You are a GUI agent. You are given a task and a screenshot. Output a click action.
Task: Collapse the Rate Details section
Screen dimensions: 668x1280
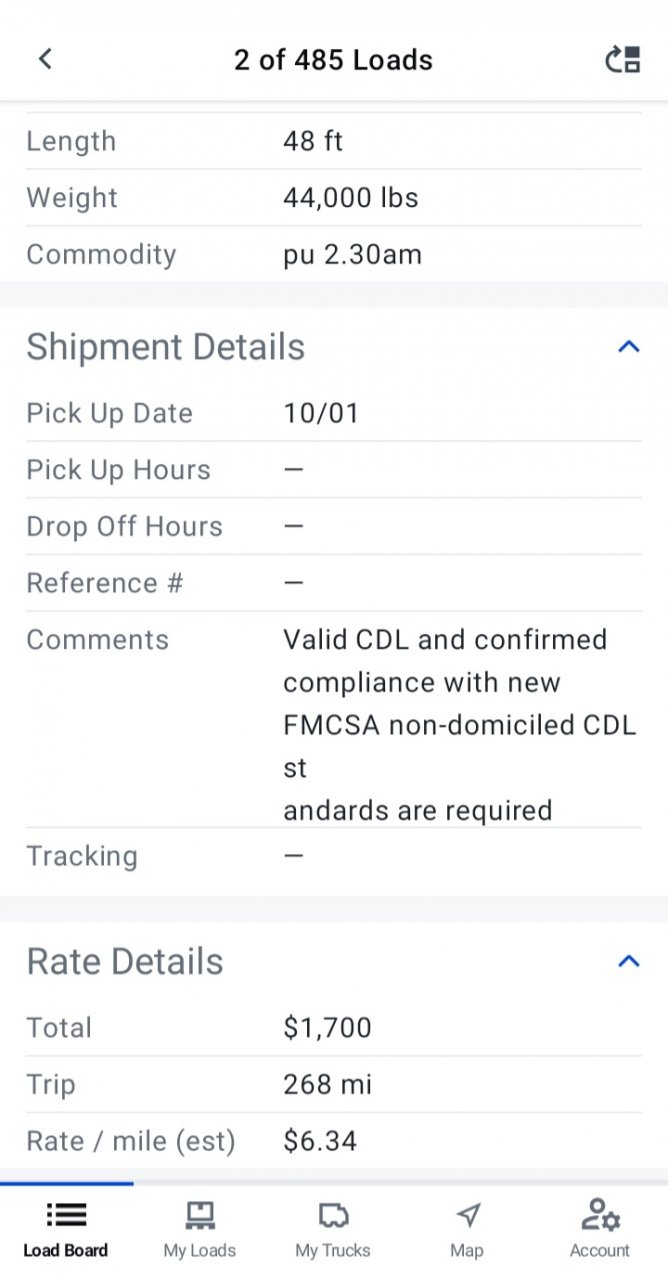tap(628, 961)
